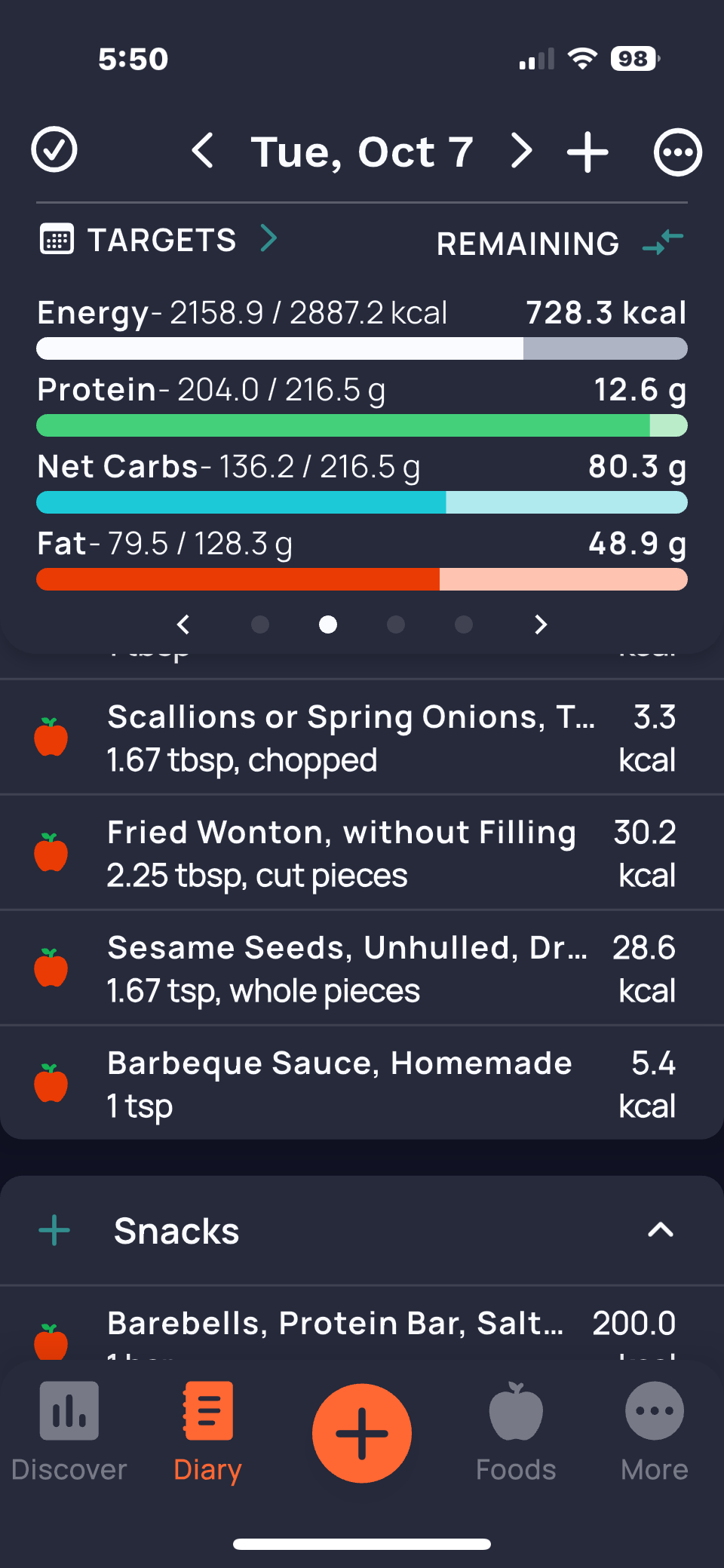
Task: Toggle the Remaining display mode
Action: [663, 242]
